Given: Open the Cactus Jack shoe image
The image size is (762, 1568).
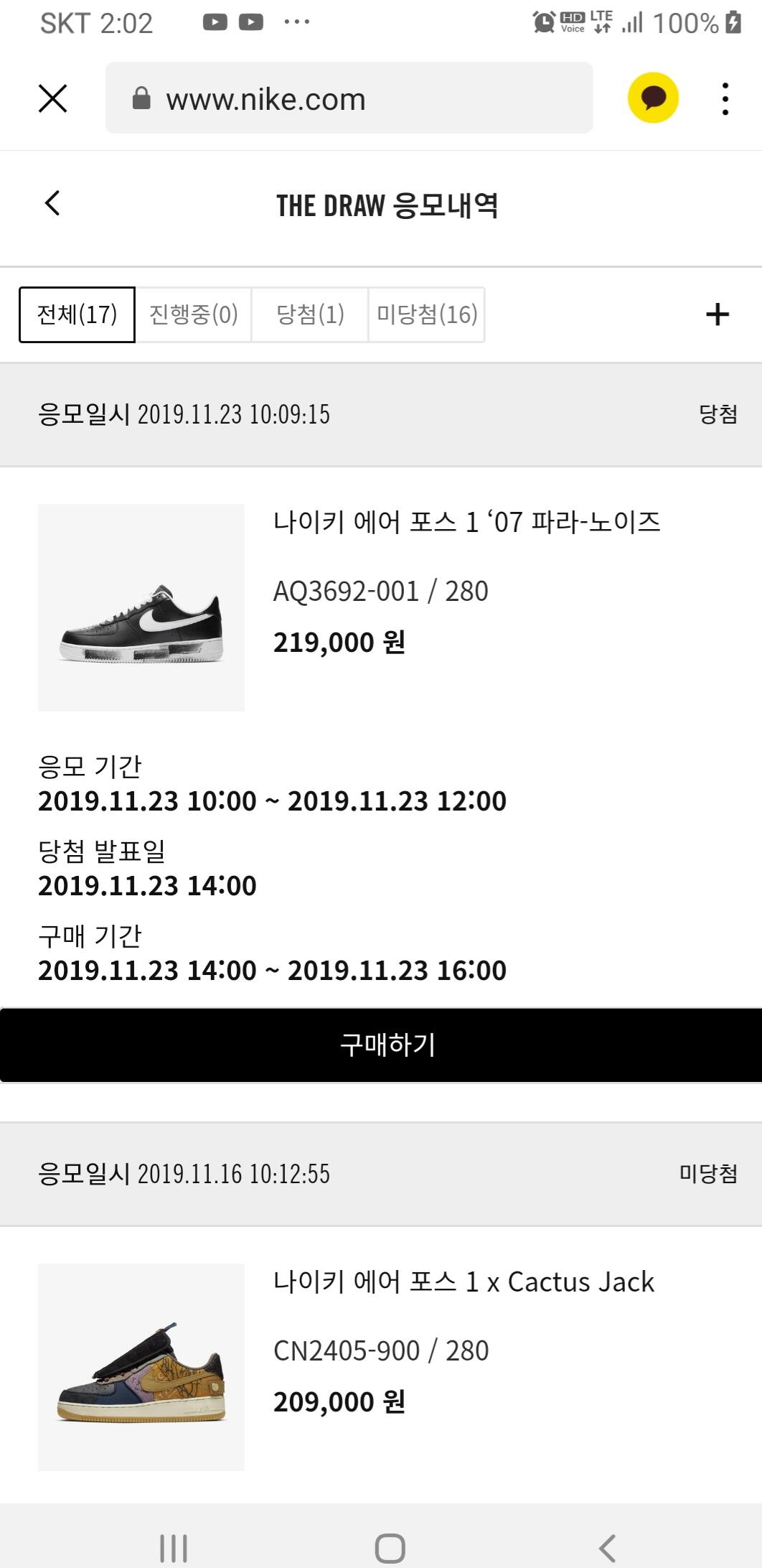Looking at the screenshot, I should coord(141,1367).
